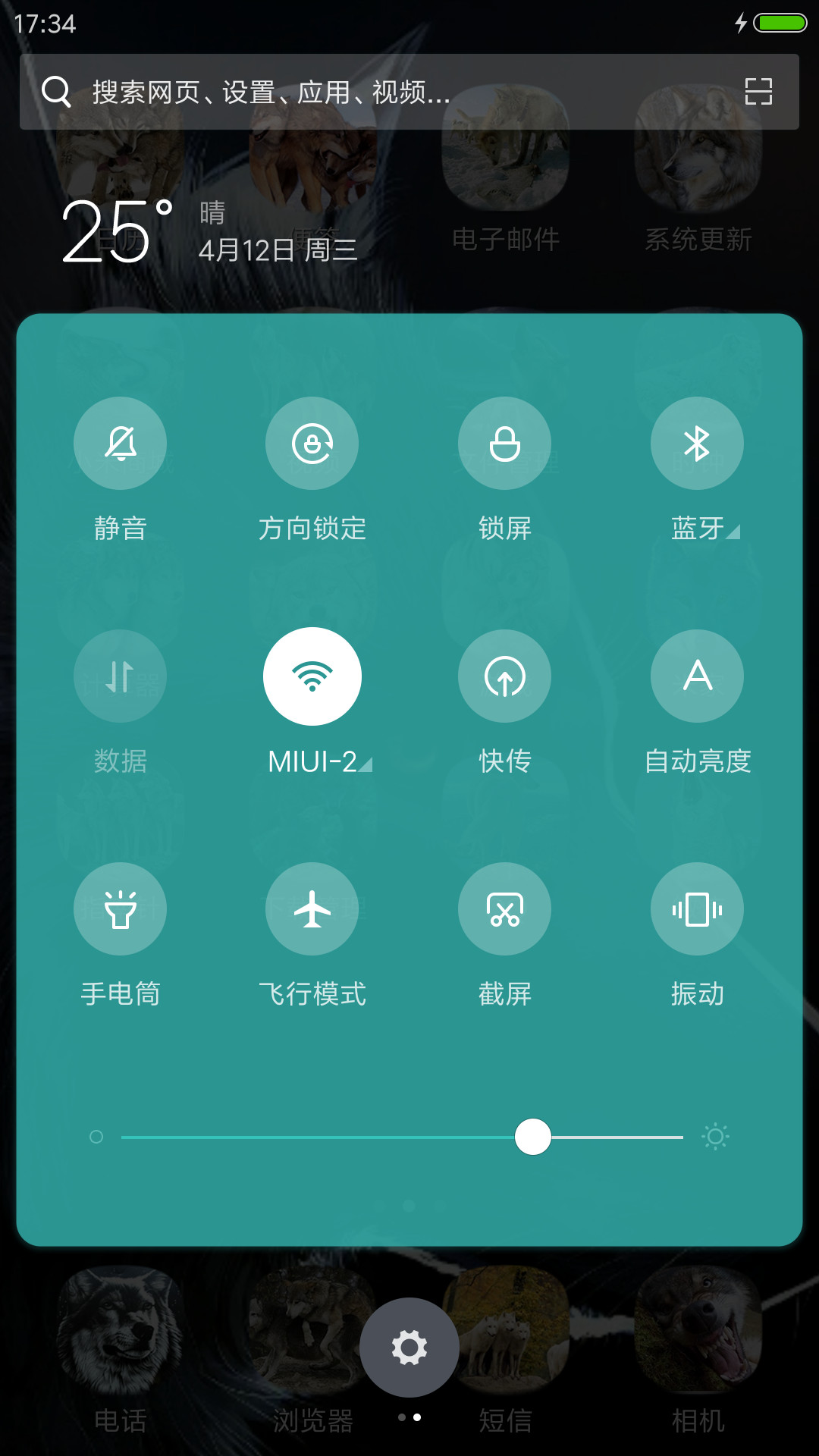Toggle 振动 vibration mode
This screenshot has width=819, height=1456.
coord(698,909)
